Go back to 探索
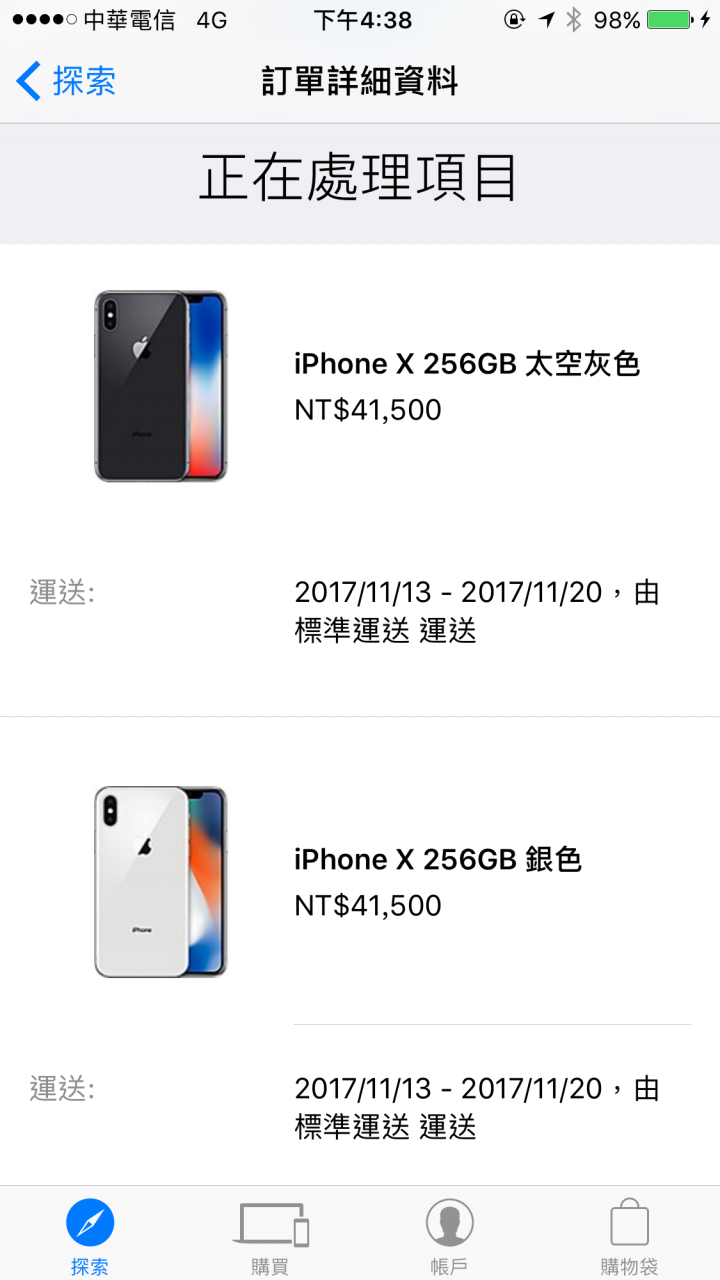 coord(66,81)
